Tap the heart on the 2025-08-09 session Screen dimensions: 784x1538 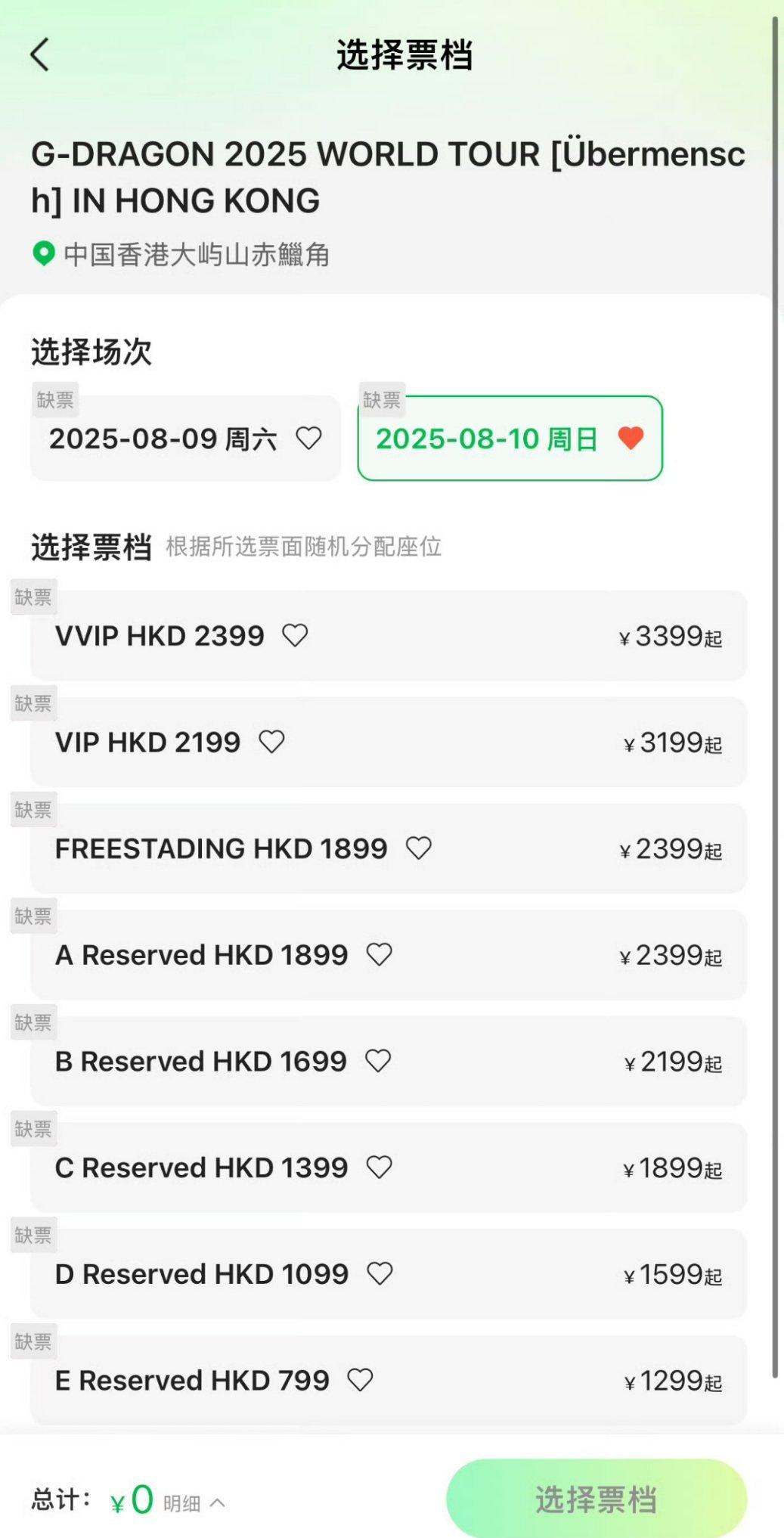tap(308, 438)
